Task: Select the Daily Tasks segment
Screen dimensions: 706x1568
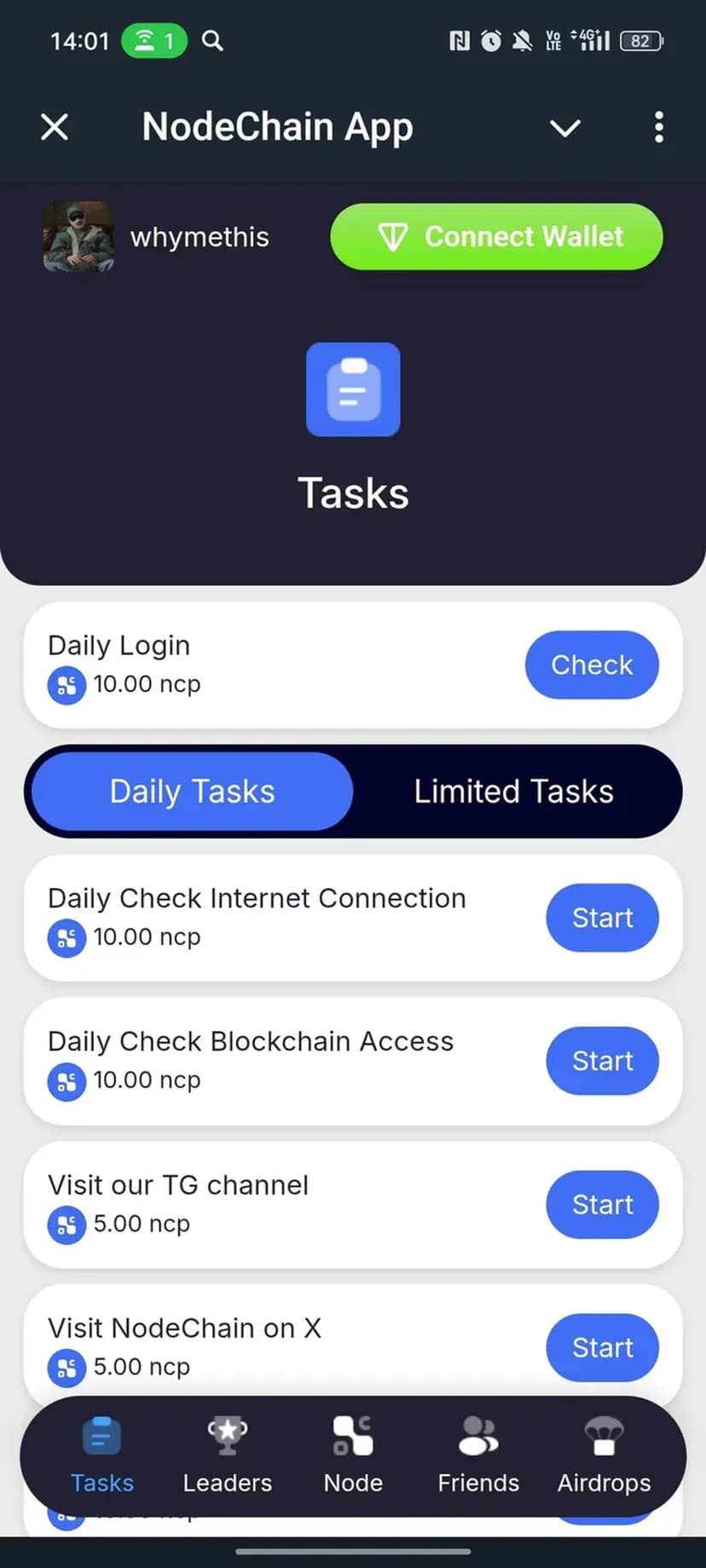Action: (x=193, y=792)
